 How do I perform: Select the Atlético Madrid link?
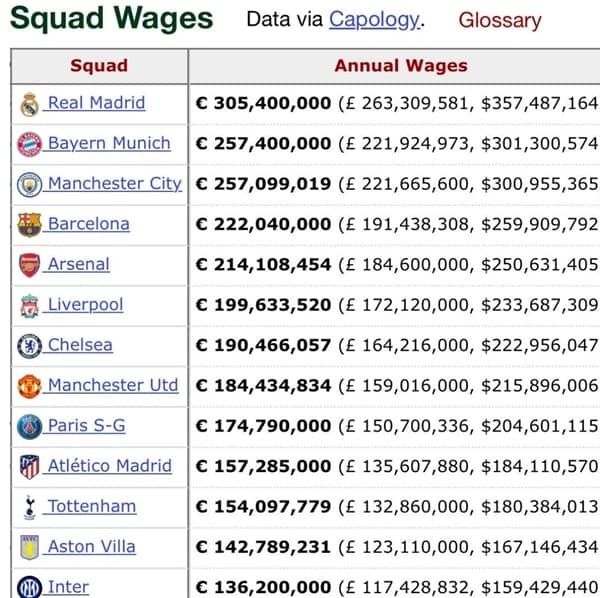tap(109, 466)
